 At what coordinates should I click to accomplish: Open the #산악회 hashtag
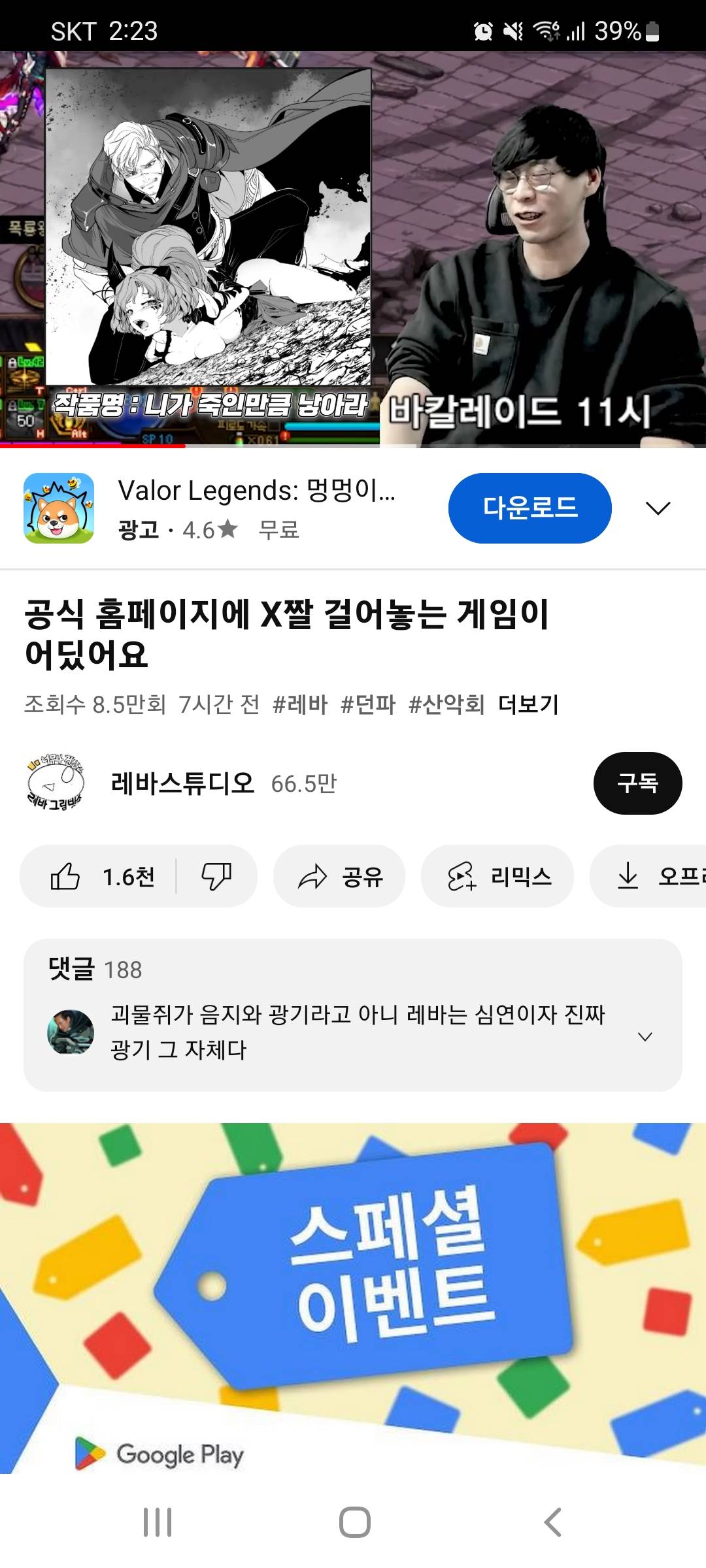pos(446,704)
